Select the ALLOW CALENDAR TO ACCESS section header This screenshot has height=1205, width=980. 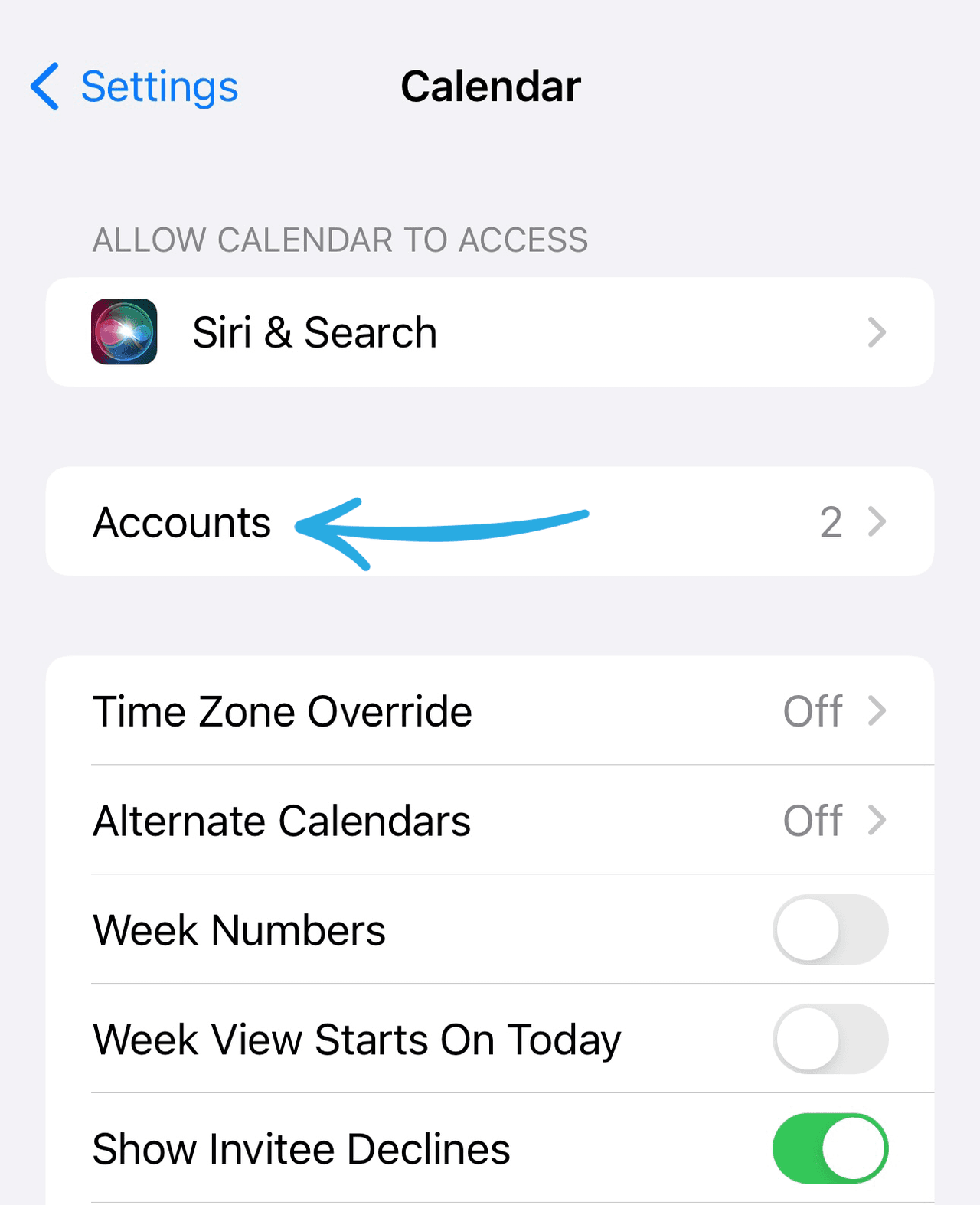click(340, 240)
